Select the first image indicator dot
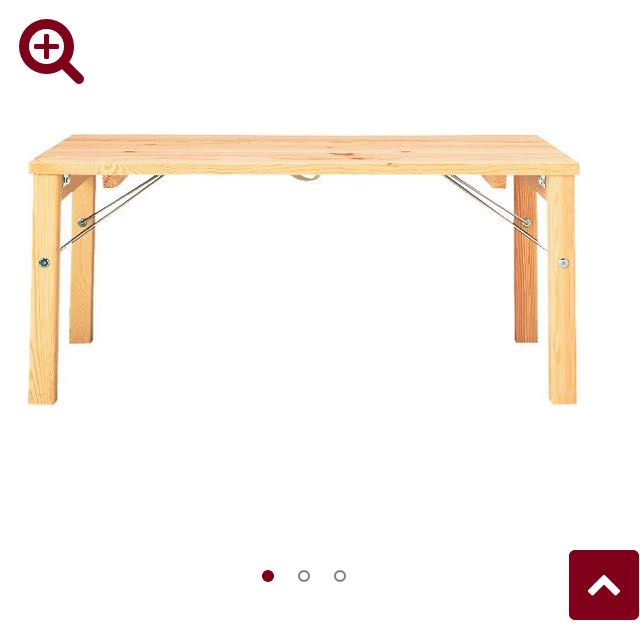Screen dimensions: 640x640 [268, 576]
